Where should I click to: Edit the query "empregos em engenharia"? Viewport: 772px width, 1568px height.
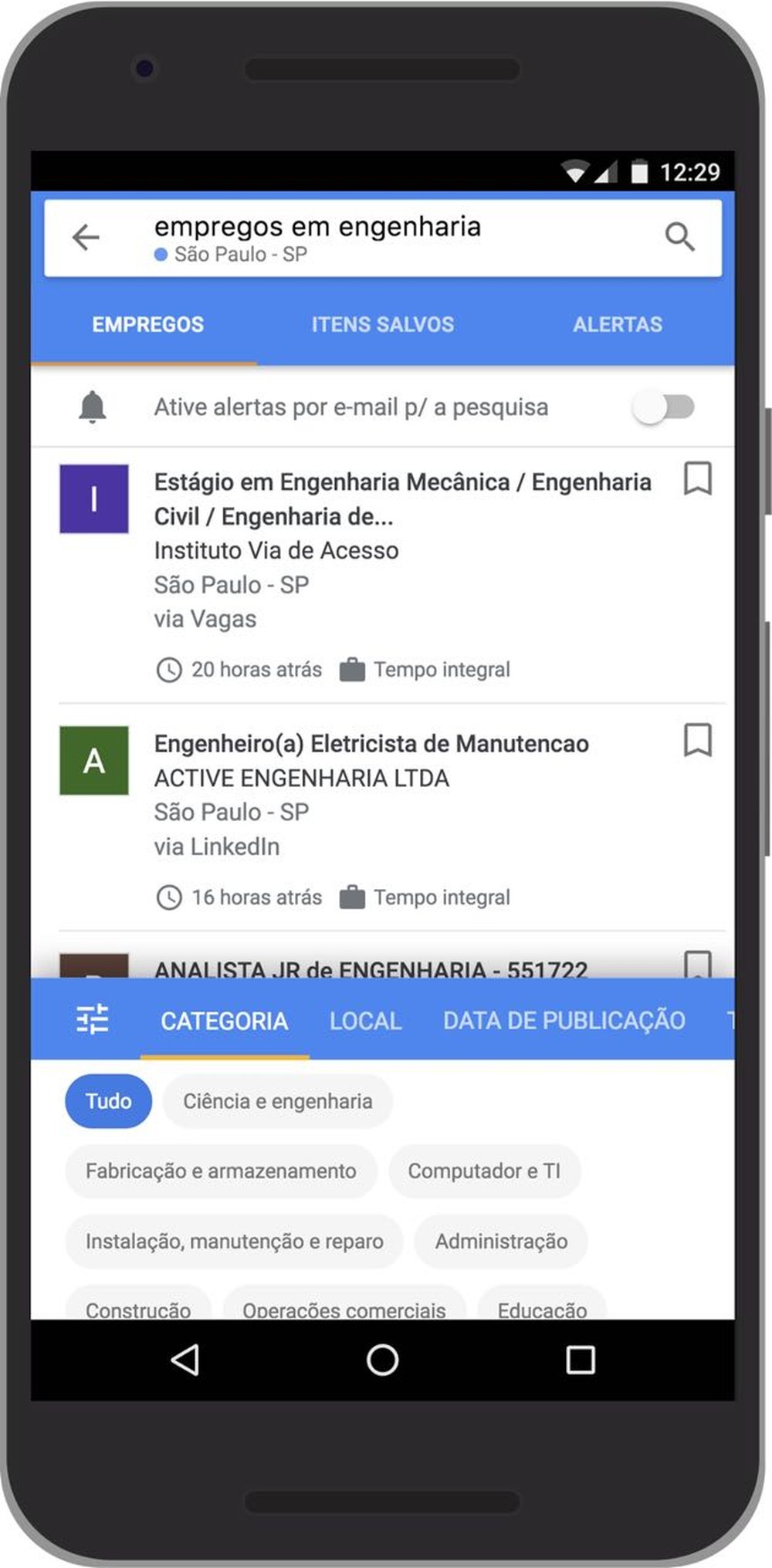pyautogui.click(x=317, y=227)
